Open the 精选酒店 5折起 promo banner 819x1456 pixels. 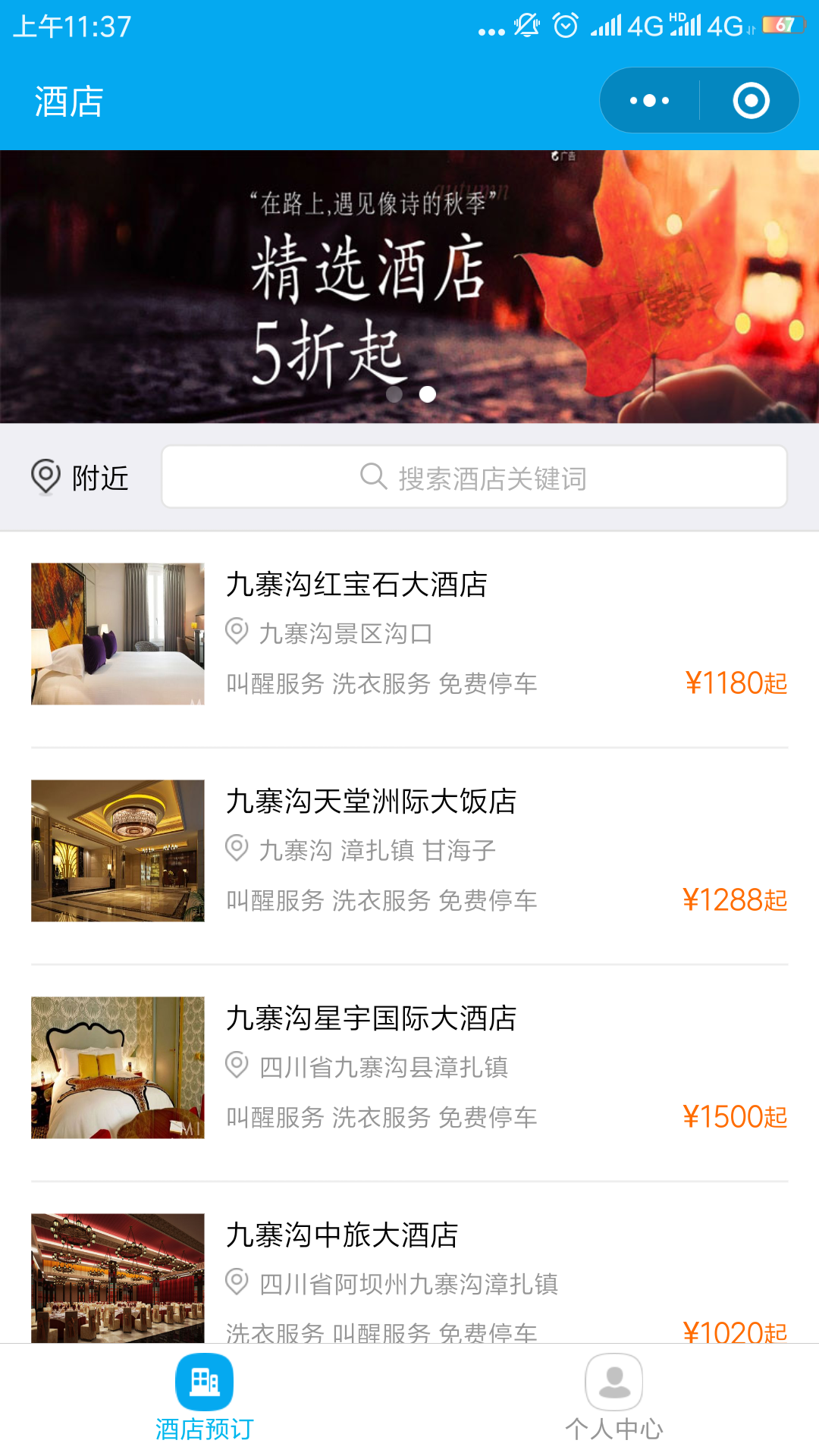[409, 288]
